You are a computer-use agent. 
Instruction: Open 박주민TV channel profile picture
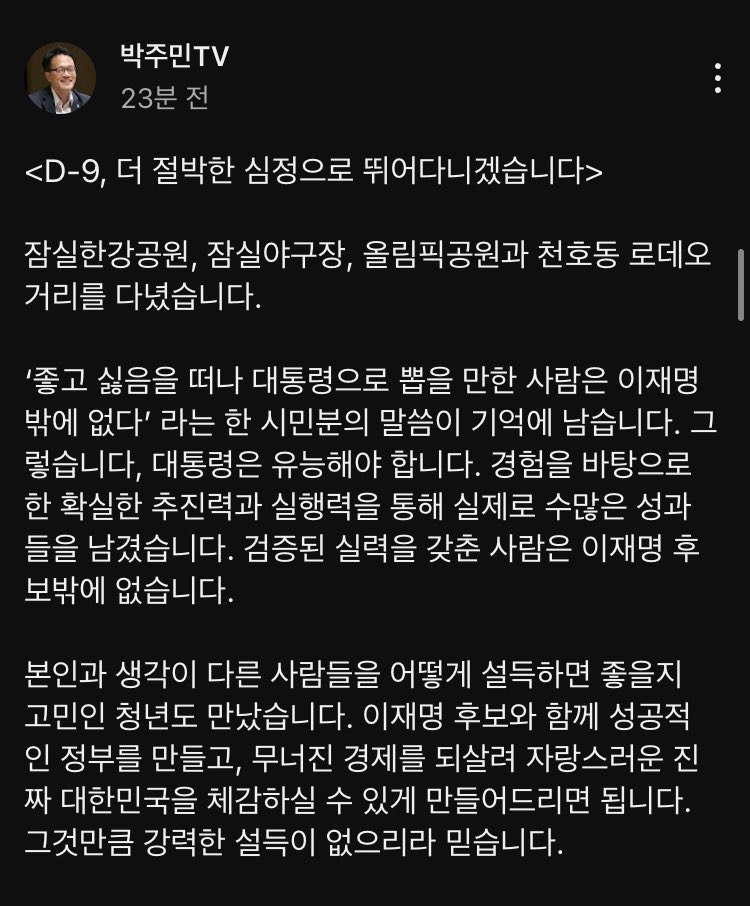(x=61, y=77)
